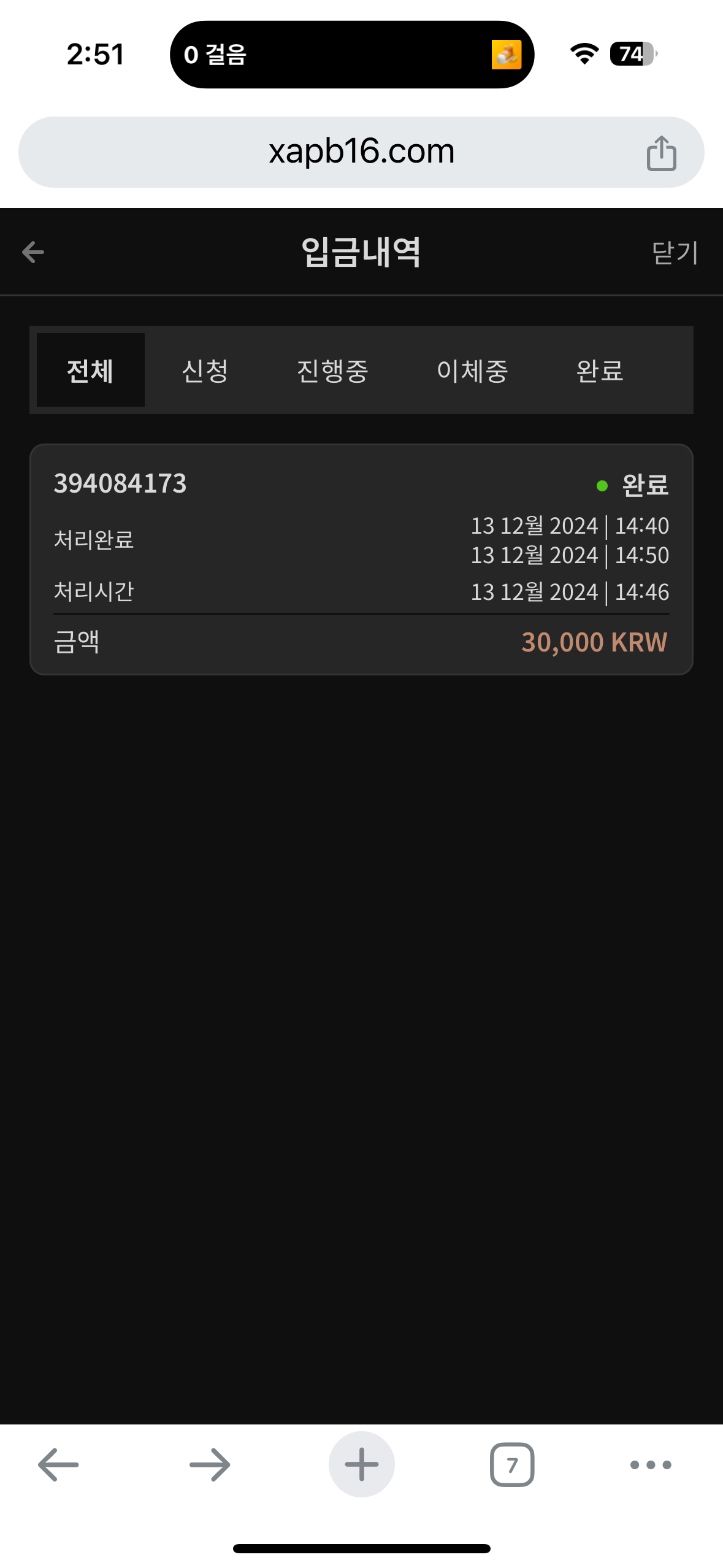View the 완료 tab
723x1568 pixels.
600,371
